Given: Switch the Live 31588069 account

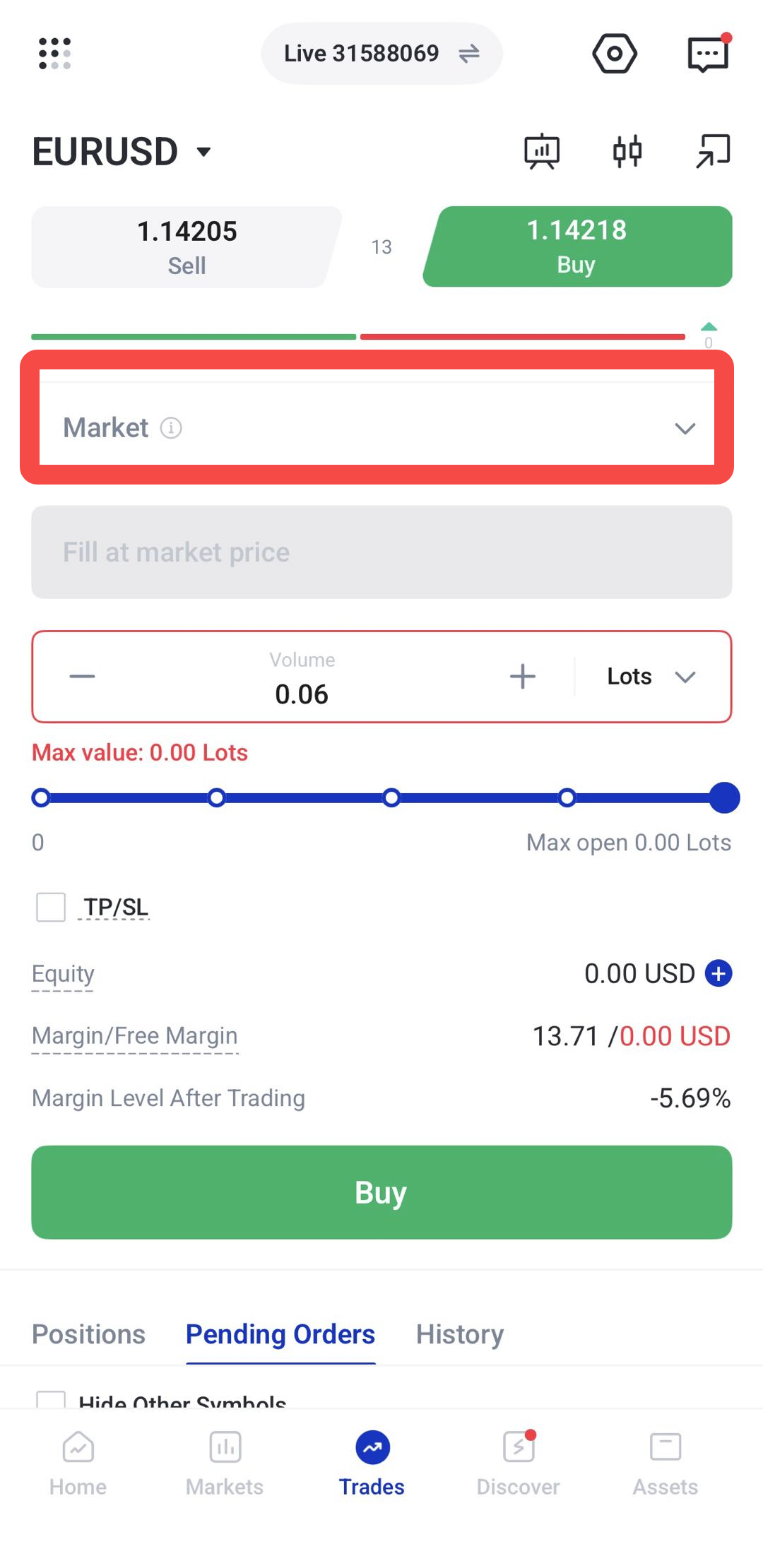Looking at the screenshot, I should click(381, 54).
